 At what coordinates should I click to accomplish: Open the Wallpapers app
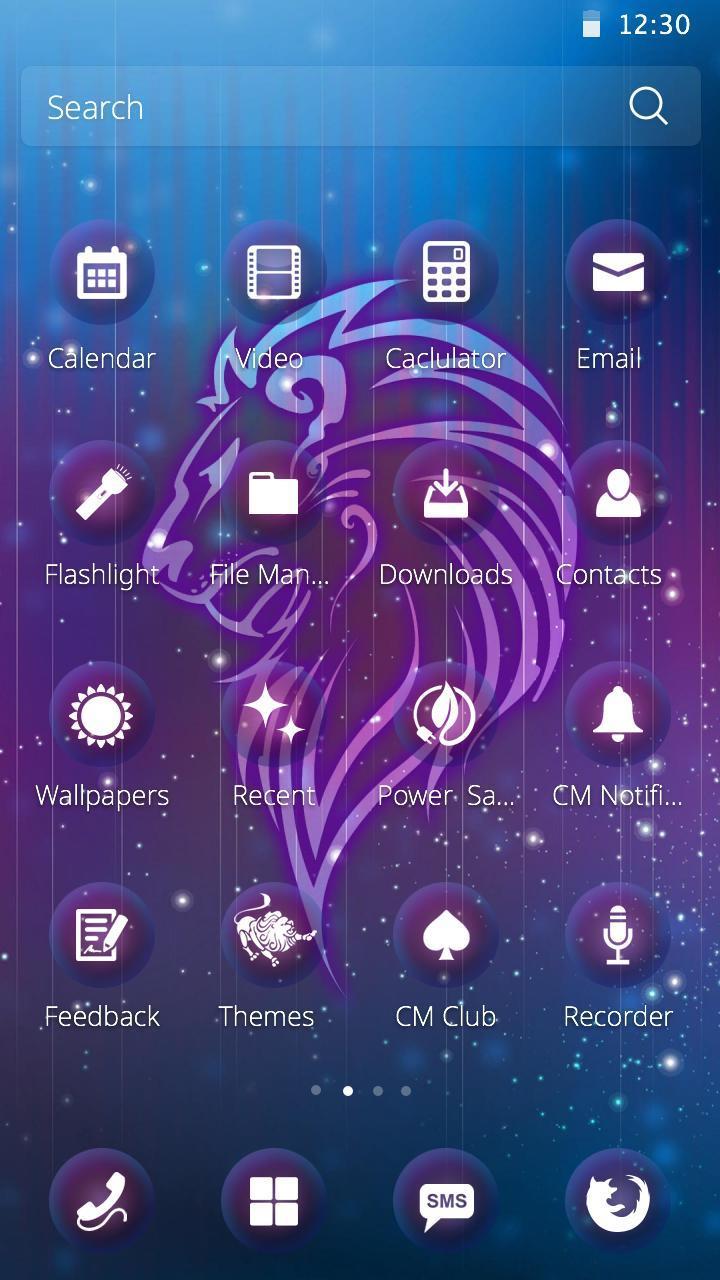pos(102,714)
